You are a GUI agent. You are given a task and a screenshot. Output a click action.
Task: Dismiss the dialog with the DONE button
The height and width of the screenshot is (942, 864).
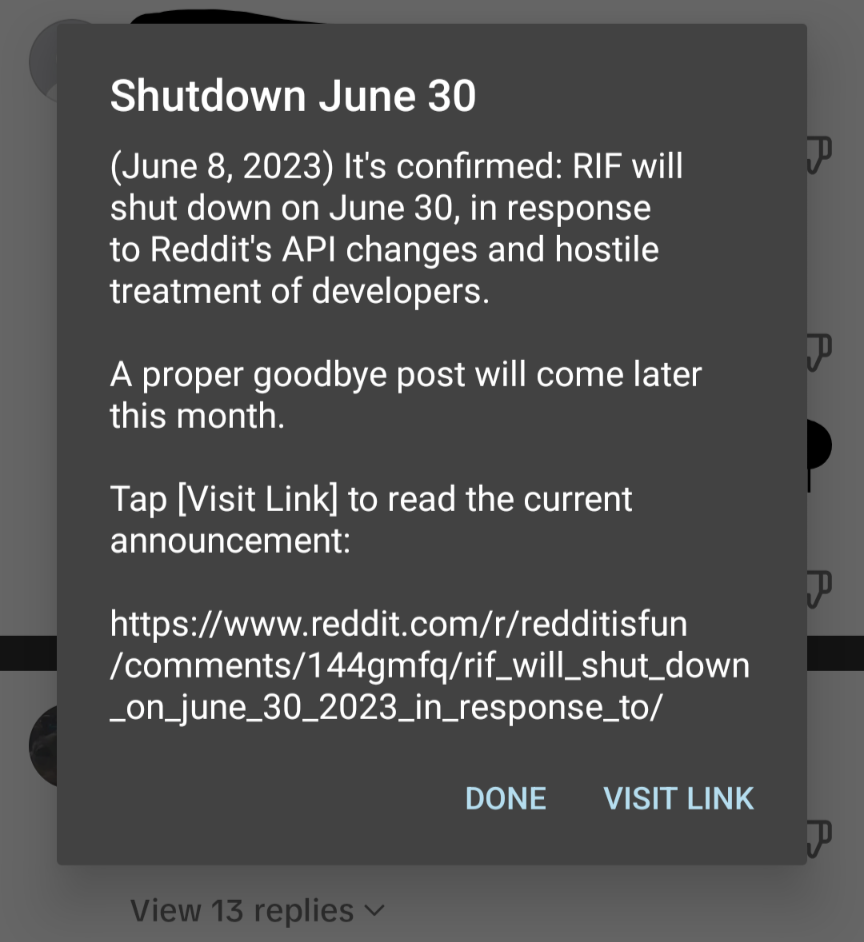tap(506, 798)
